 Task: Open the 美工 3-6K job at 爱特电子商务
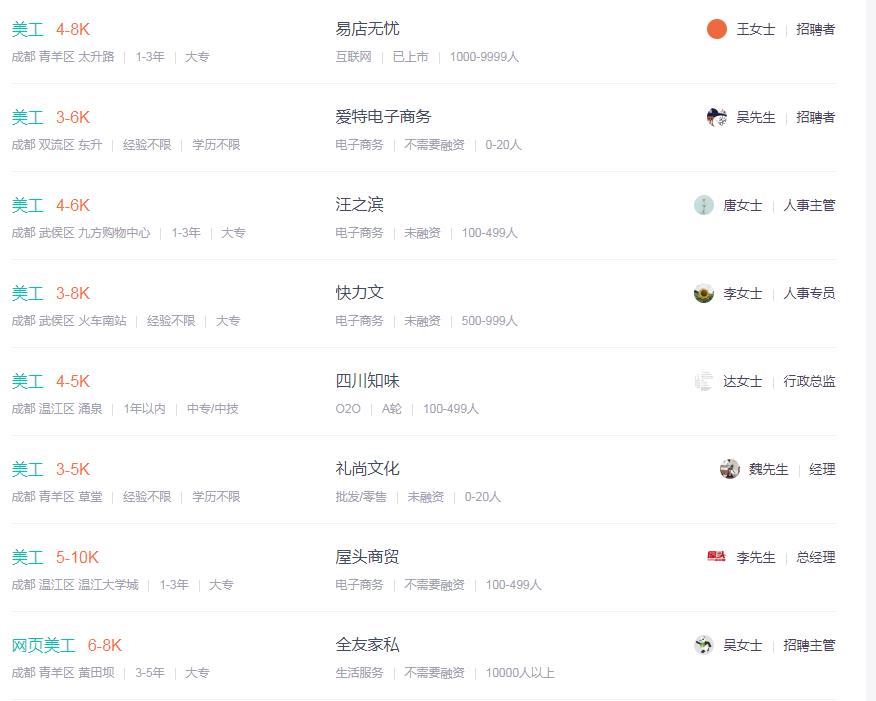pos(28,117)
